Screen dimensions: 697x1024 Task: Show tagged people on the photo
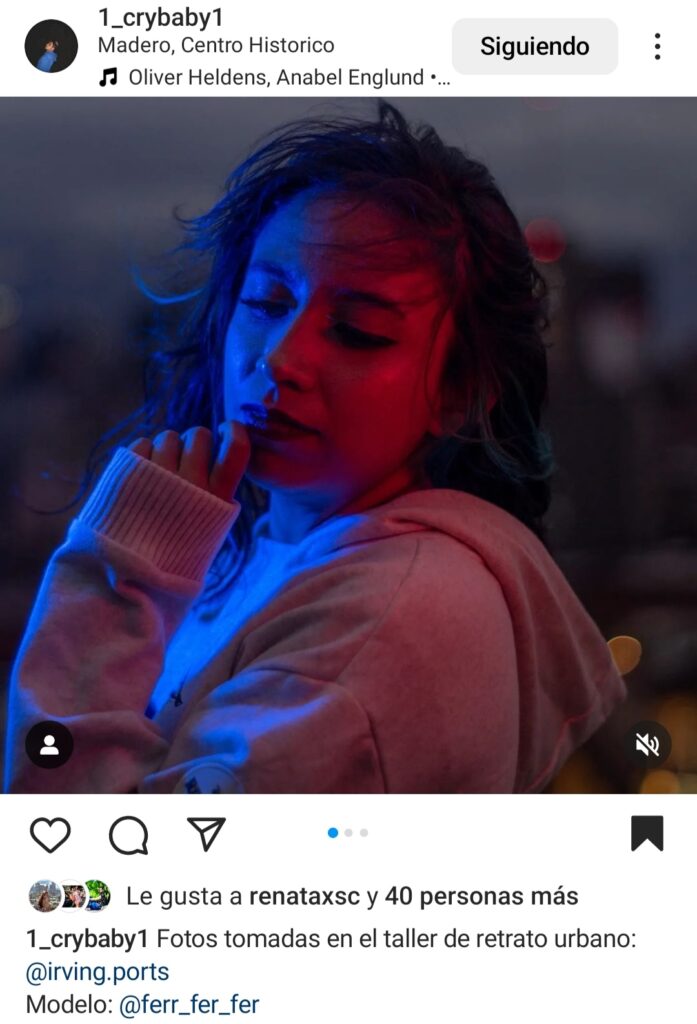(x=50, y=744)
